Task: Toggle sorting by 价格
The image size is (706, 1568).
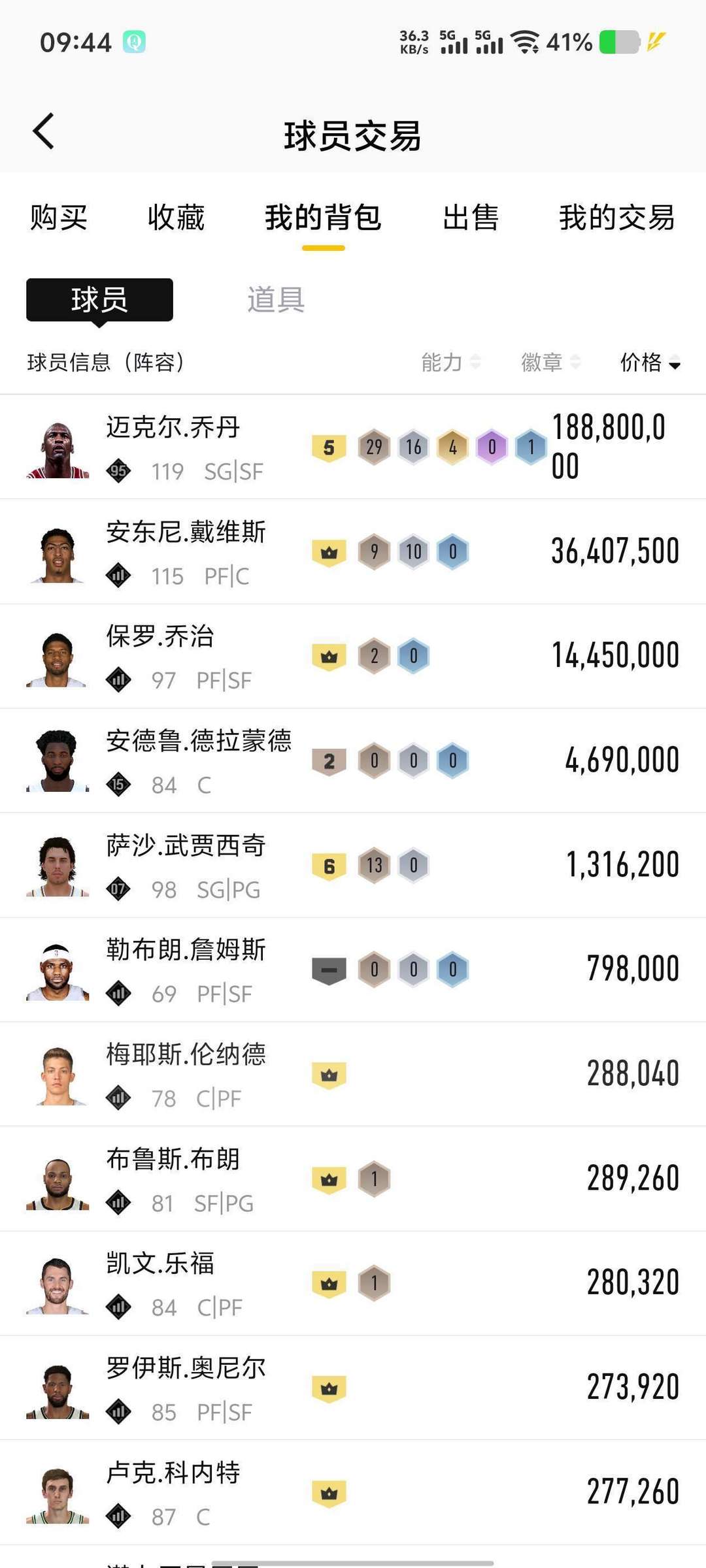Action: point(650,362)
